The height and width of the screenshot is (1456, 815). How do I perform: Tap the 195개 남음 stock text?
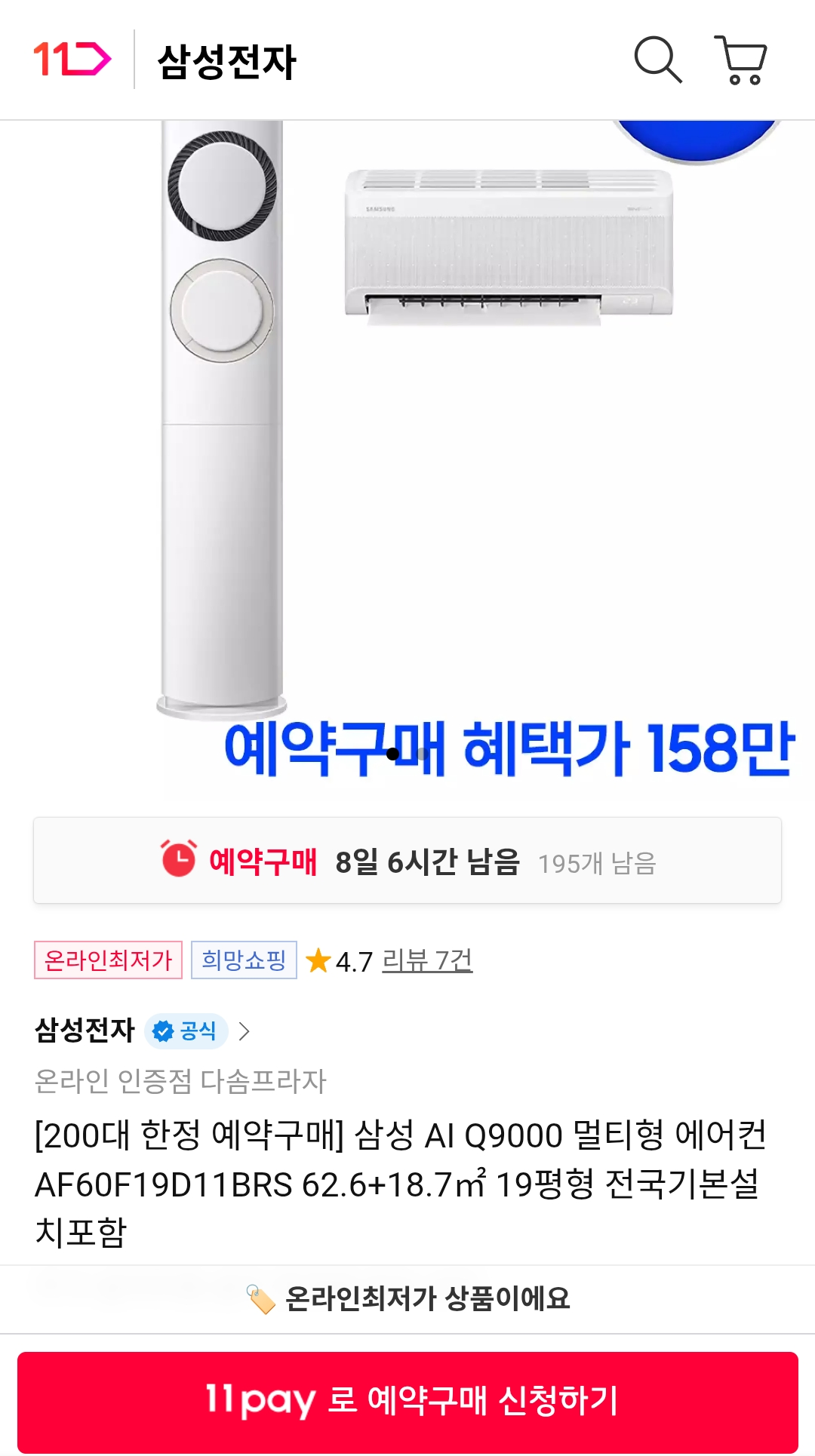(x=597, y=865)
